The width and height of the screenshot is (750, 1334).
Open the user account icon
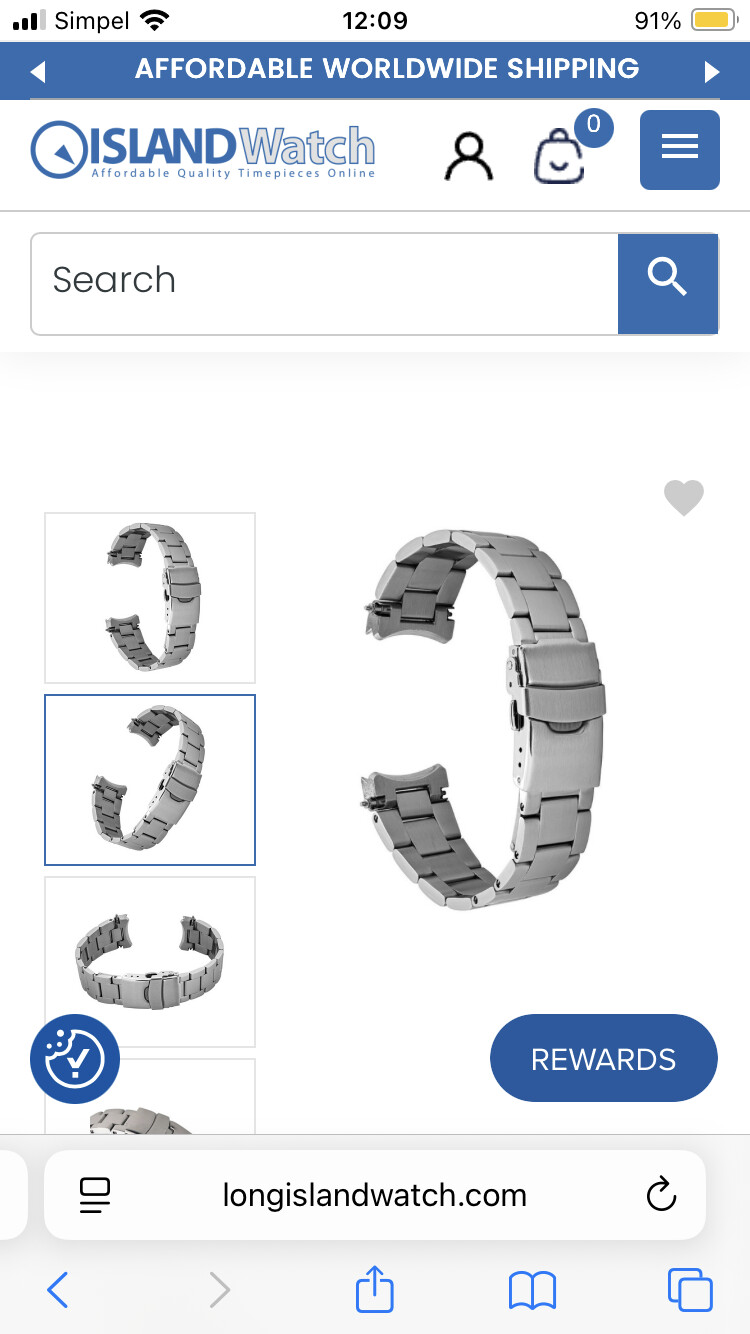point(469,156)
